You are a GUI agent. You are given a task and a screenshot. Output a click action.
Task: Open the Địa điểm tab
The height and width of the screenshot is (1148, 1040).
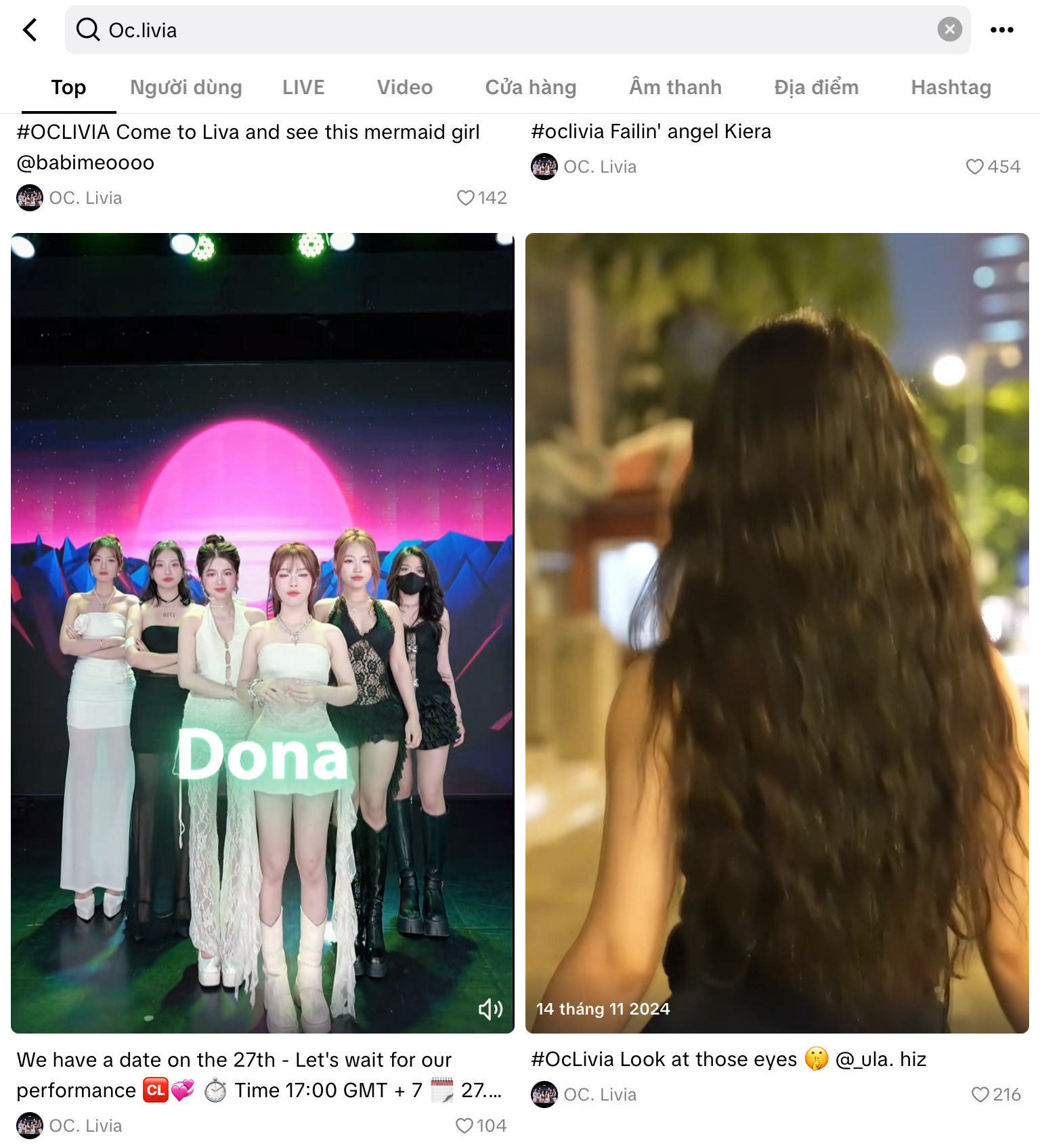click(x=816, y=87)
